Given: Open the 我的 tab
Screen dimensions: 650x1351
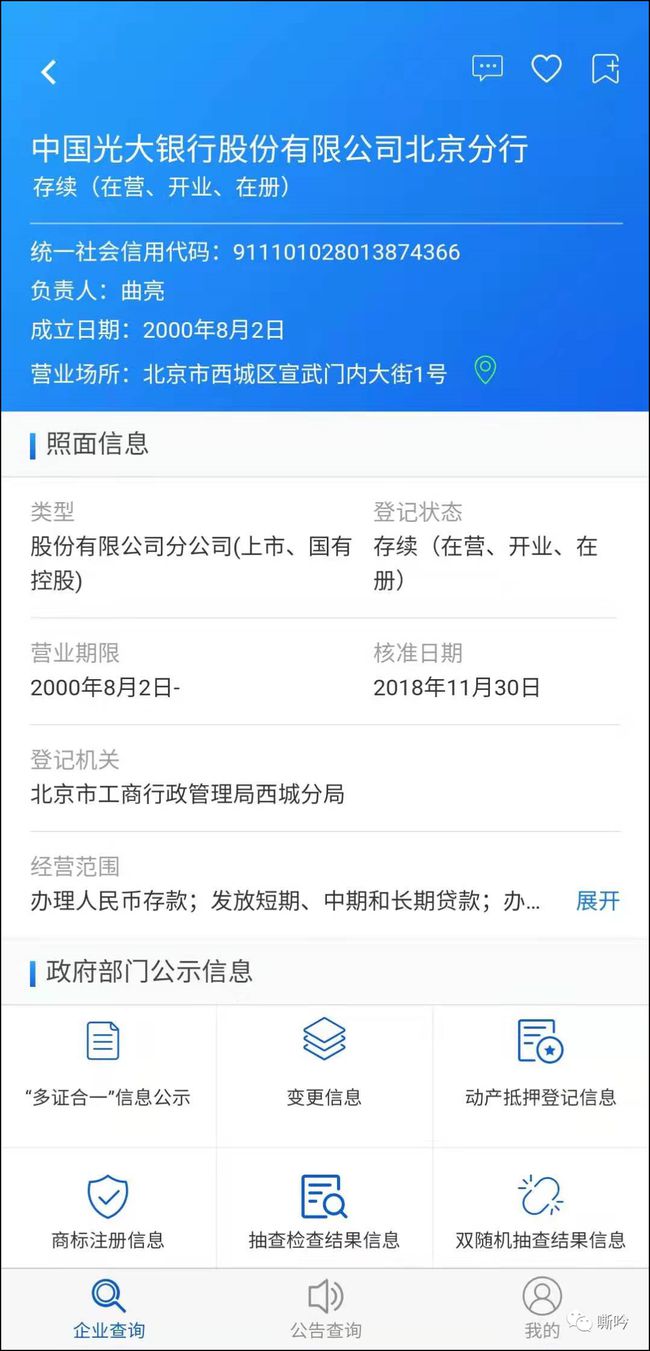Looking at the screenshot, I should [542, 1309].
